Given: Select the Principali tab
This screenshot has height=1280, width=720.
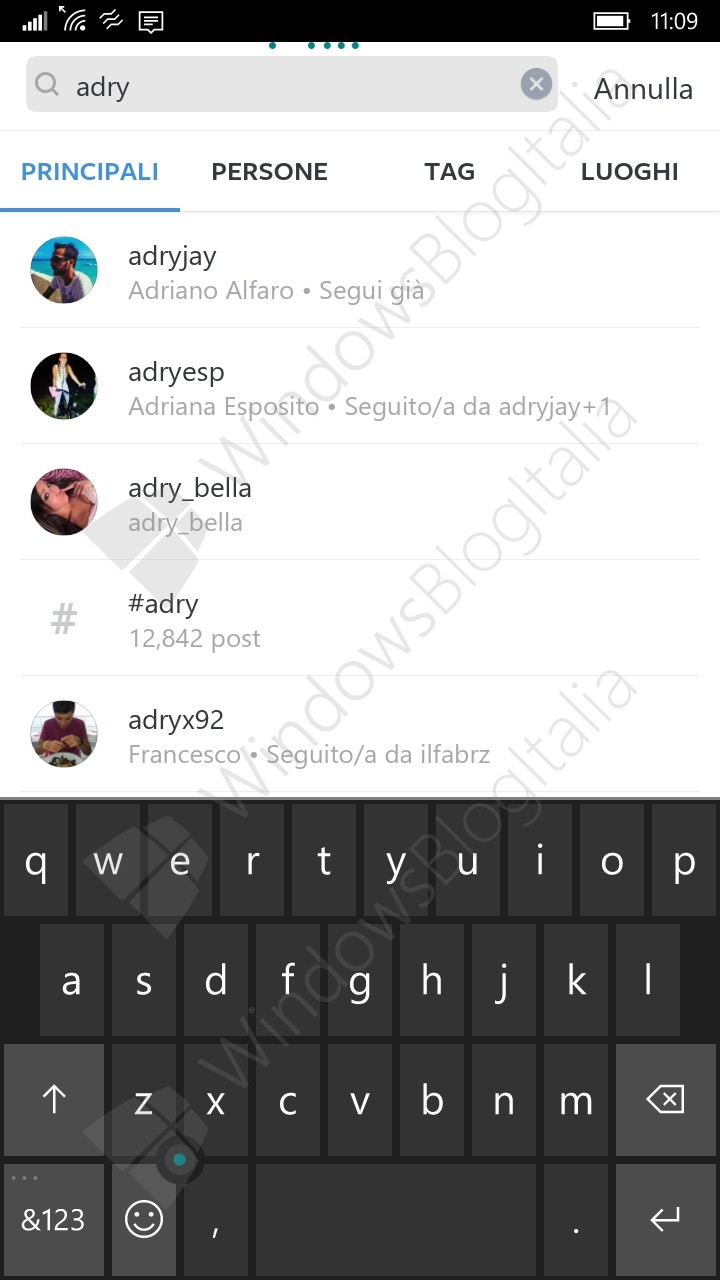Looking at the screenshot, I should pyautogui.click(x=90, y=172).
